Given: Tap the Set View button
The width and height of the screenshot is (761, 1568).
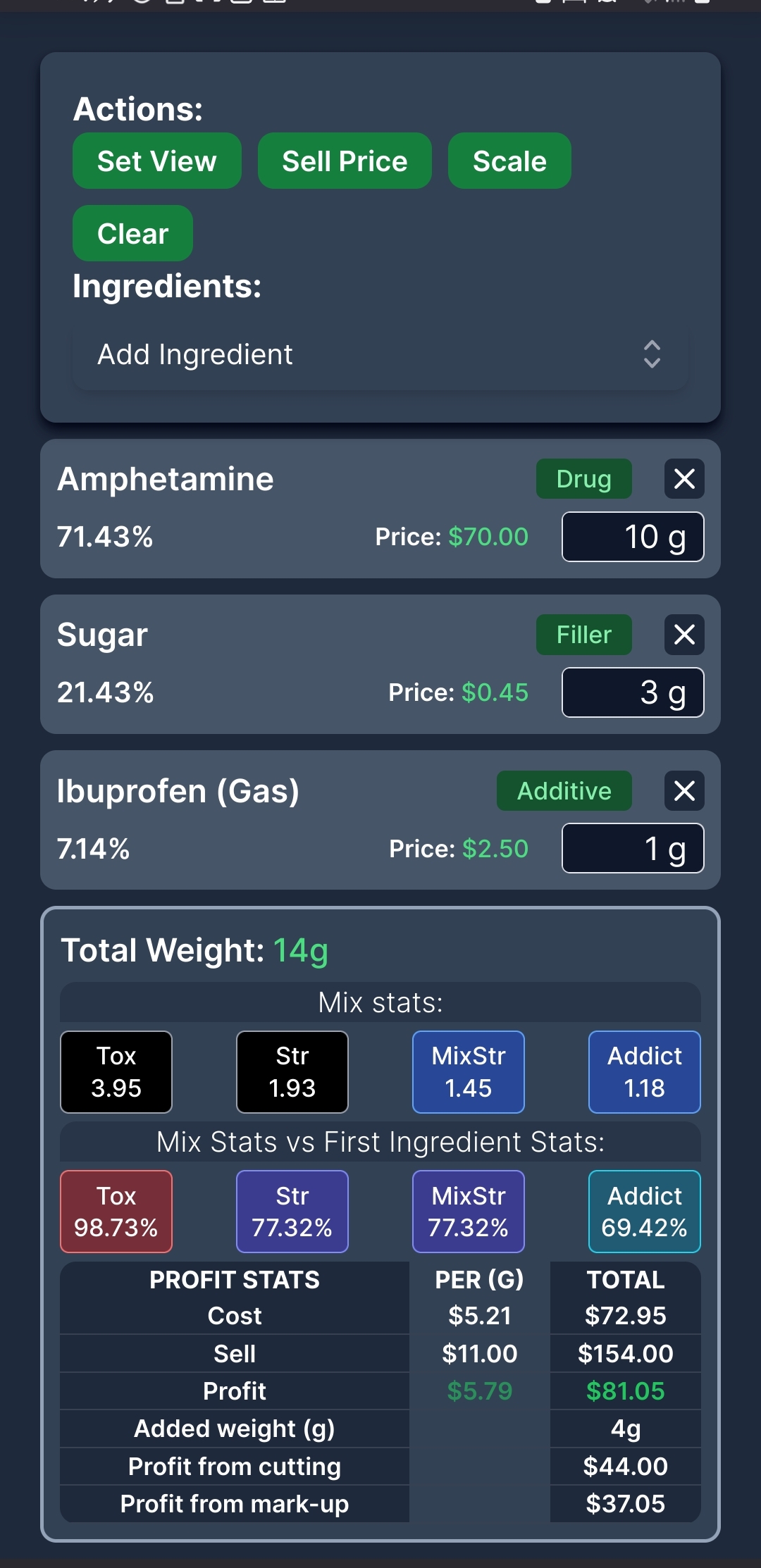Looking at the screenshot, I should [156, 161].
